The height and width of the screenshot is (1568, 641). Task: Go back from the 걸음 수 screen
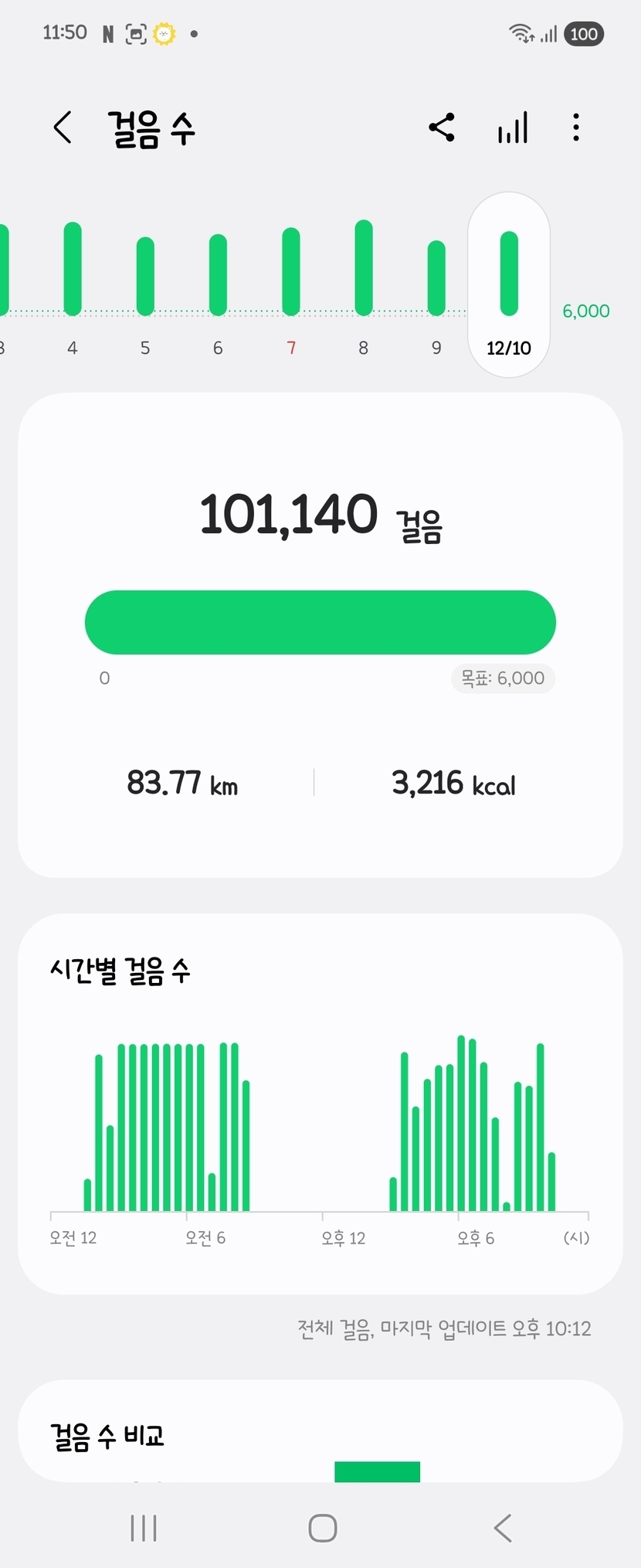click(63, 128)
